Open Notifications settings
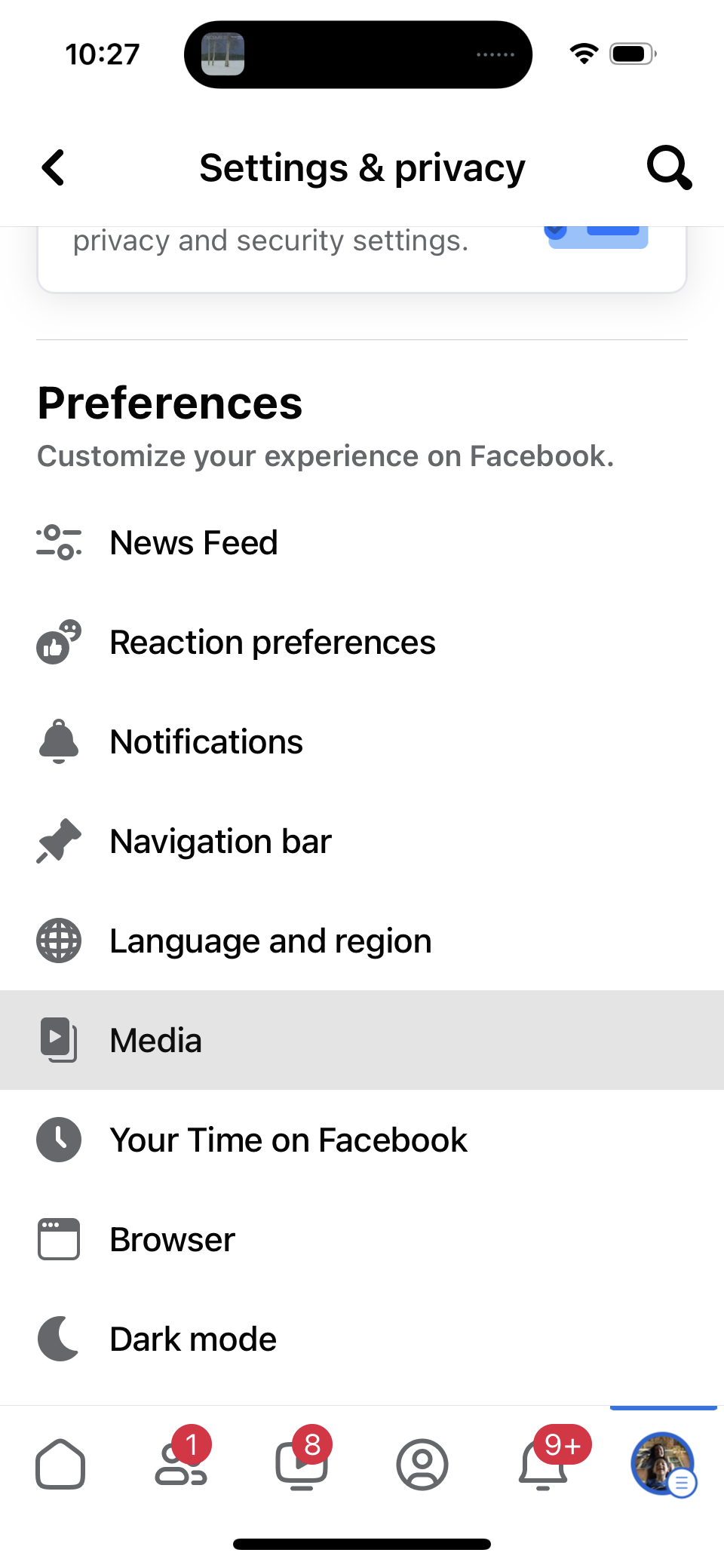This screenshot has width=724, height=1568. tap(206, 742)
